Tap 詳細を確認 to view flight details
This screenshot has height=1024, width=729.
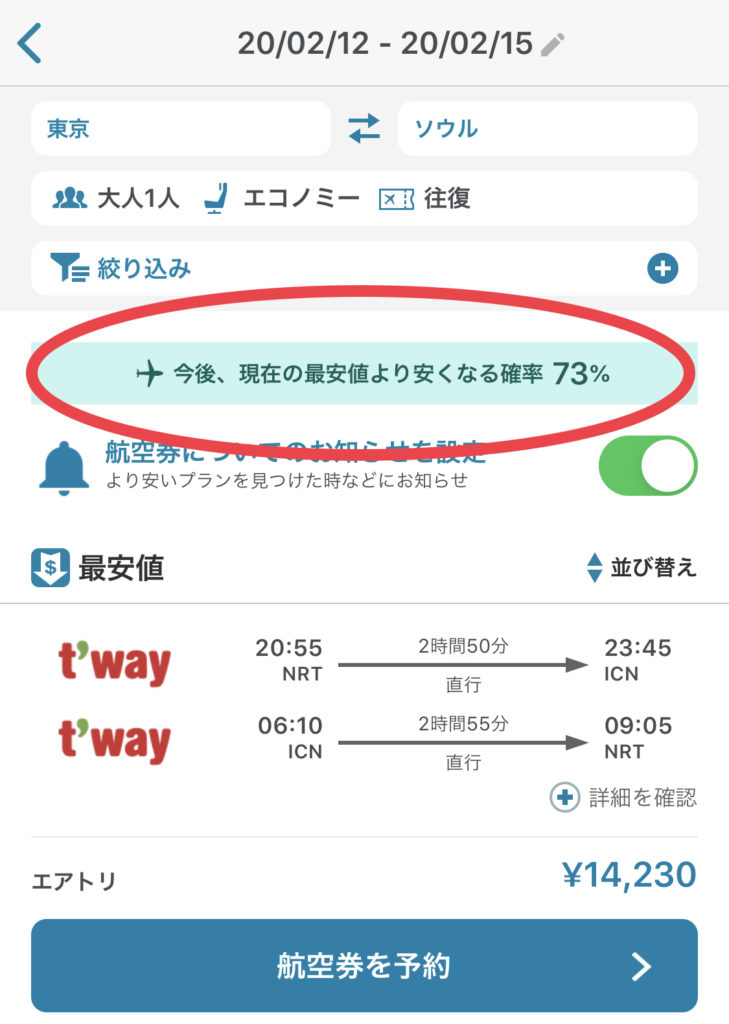click(624, 797)
